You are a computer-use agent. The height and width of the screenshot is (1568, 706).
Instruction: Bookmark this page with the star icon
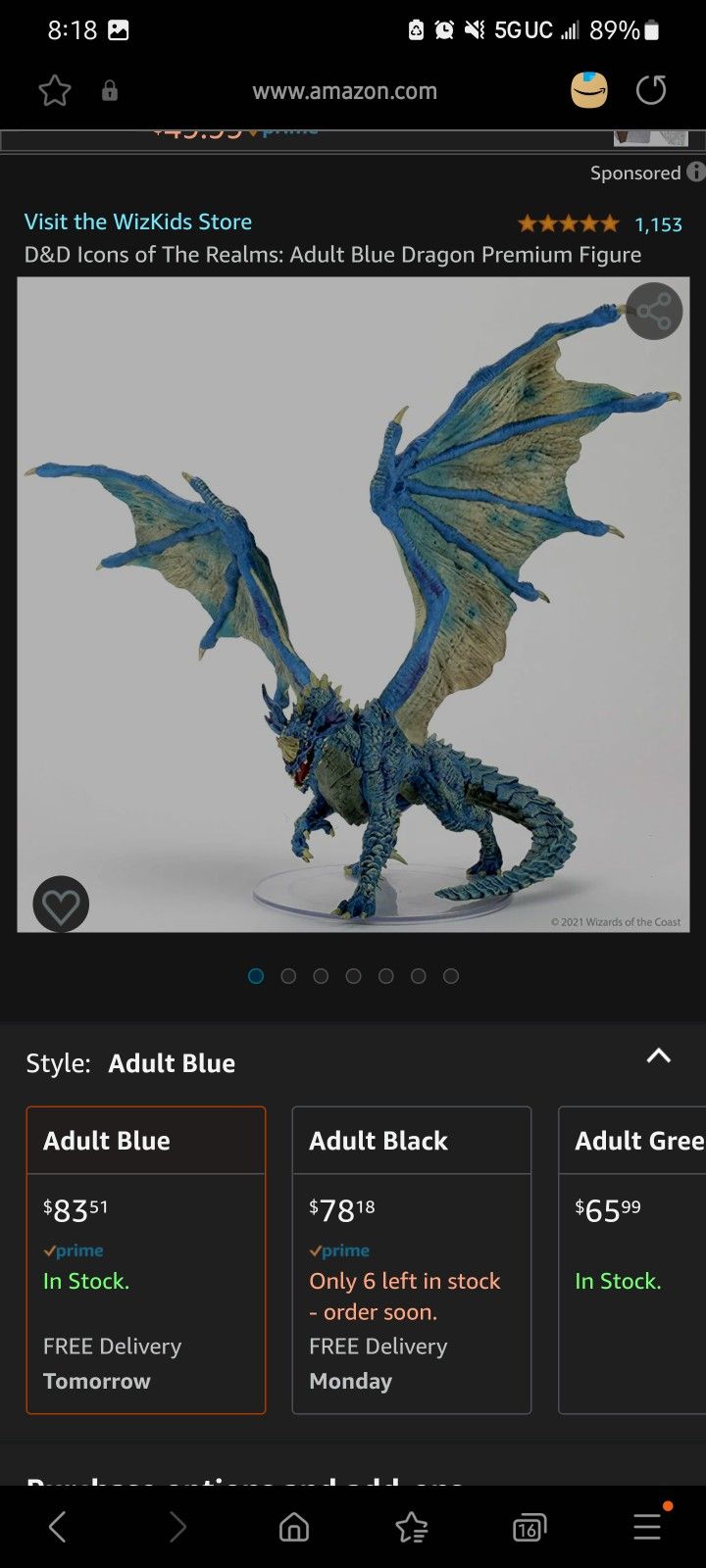coord(55,91)
